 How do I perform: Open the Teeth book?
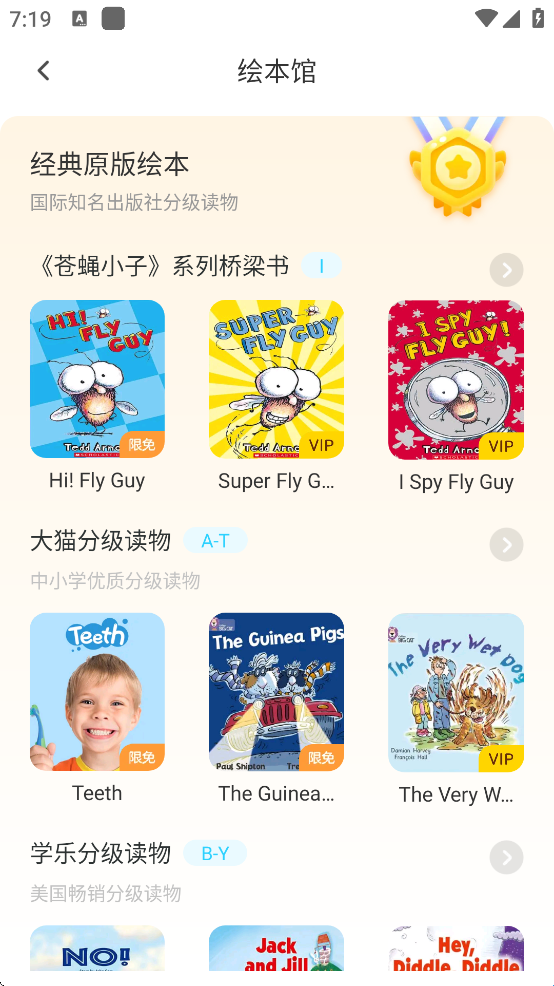(x=97, y=692)
